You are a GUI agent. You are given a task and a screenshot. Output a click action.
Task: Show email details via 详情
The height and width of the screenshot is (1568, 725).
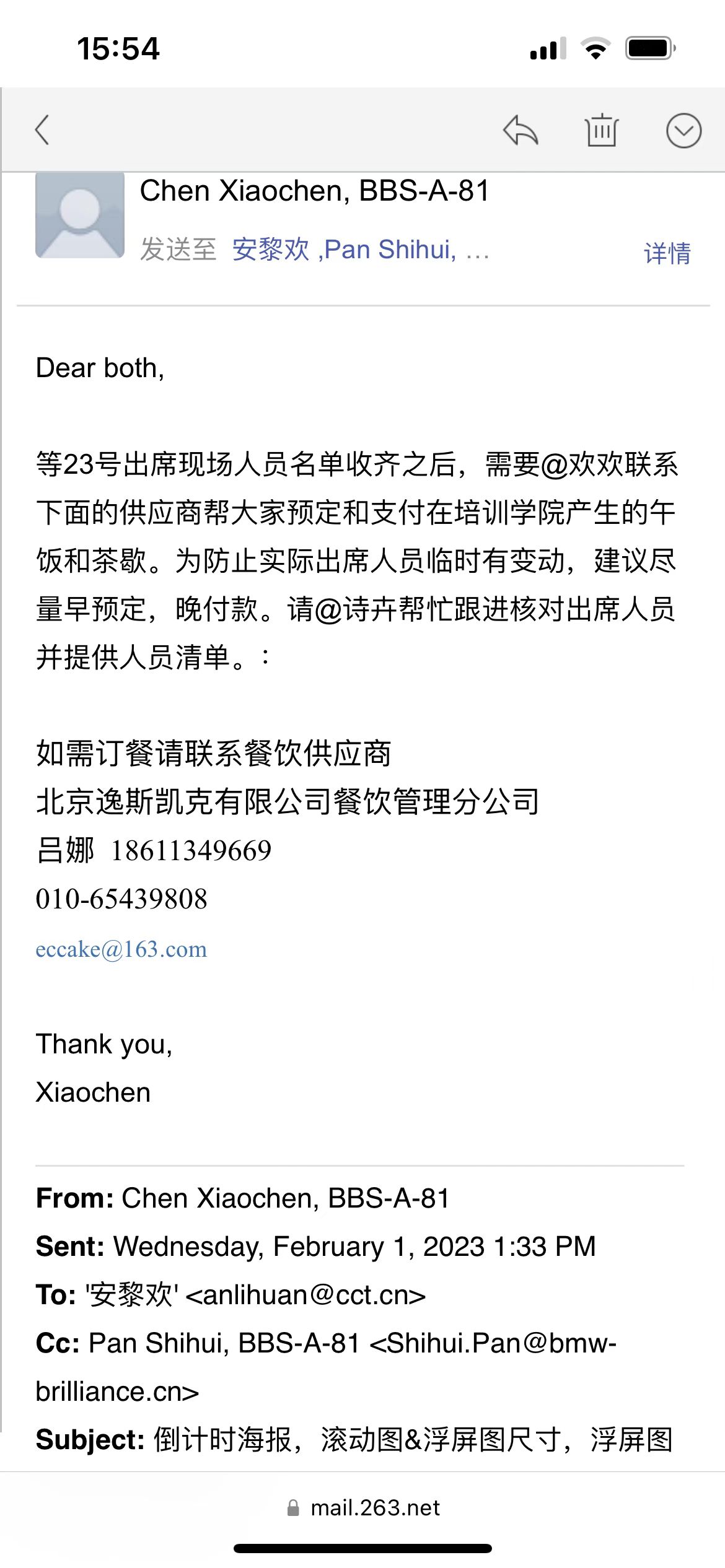coord(667,253)
